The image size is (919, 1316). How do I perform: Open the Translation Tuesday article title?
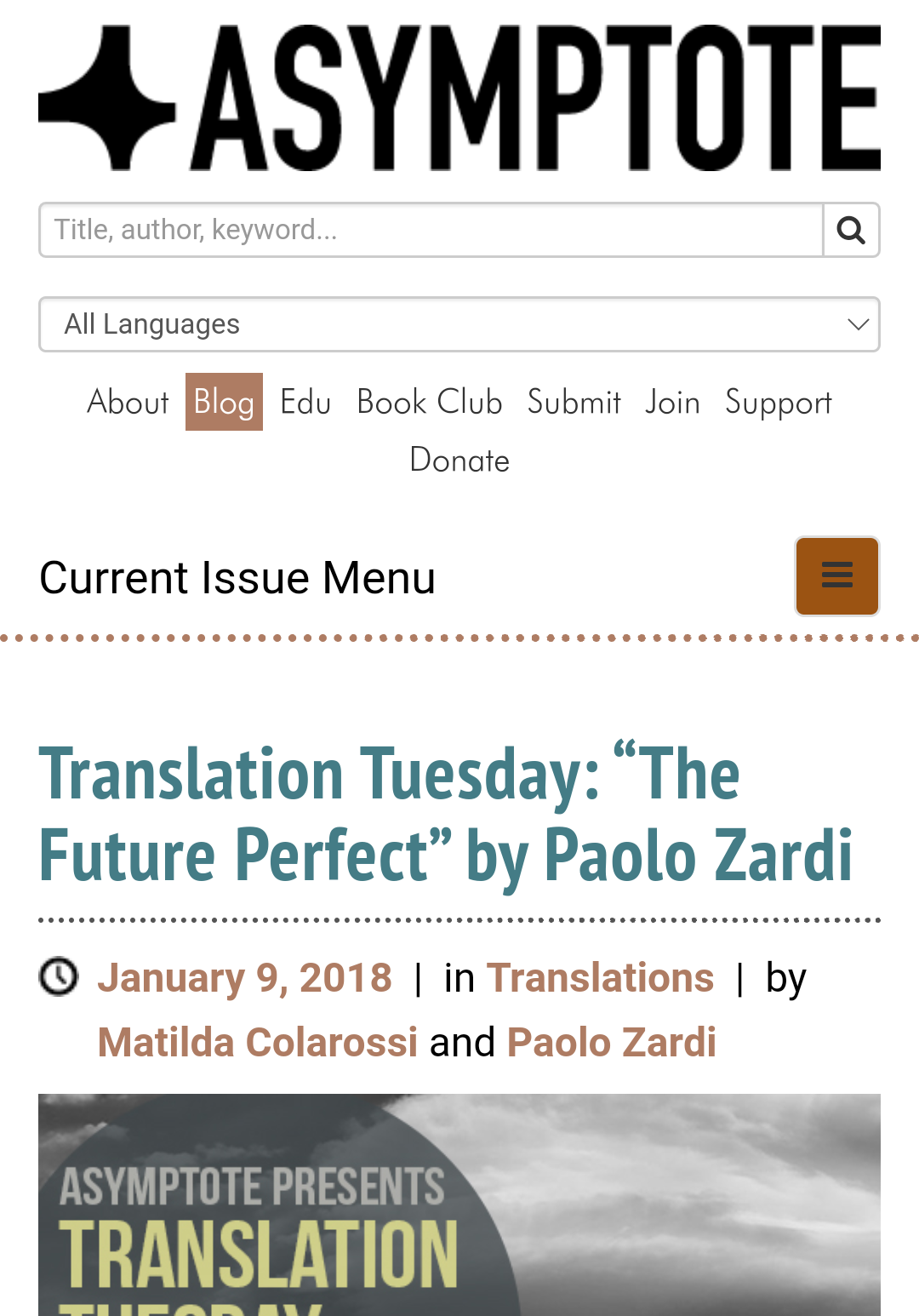tap(445, 814)
